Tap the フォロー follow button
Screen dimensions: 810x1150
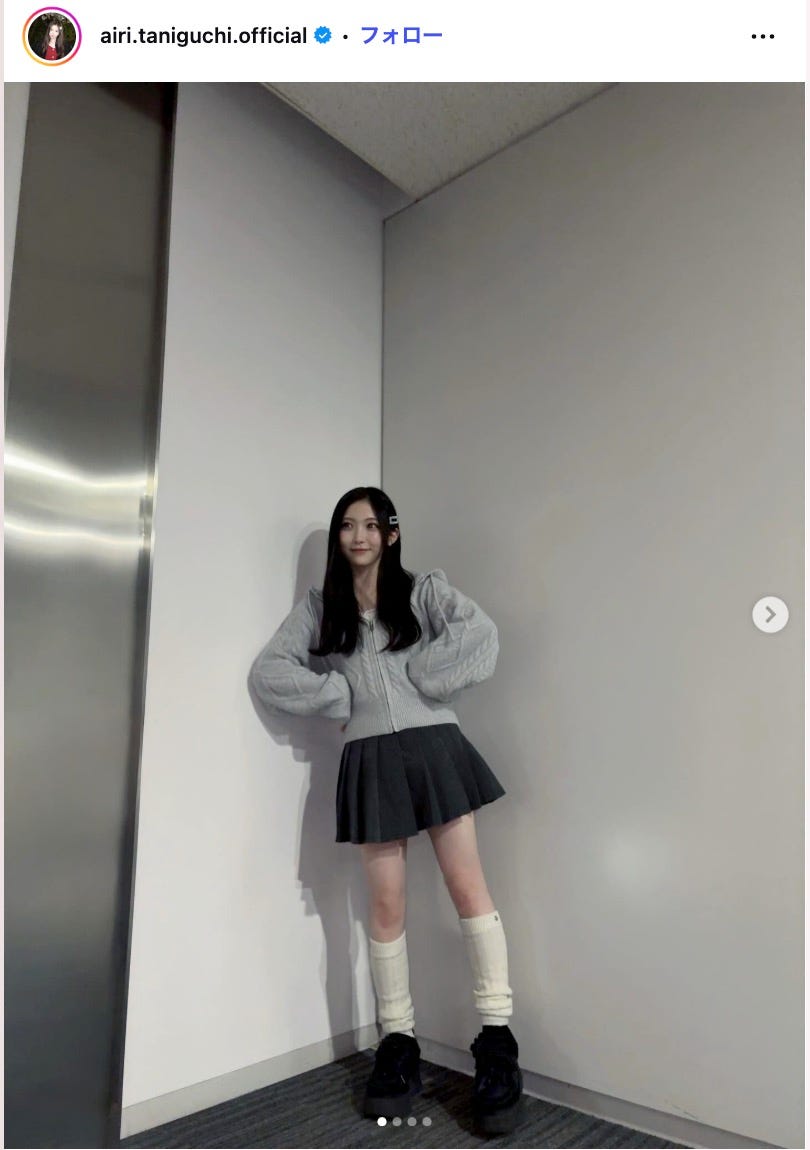pyautogui.click(x=400, y=36)
